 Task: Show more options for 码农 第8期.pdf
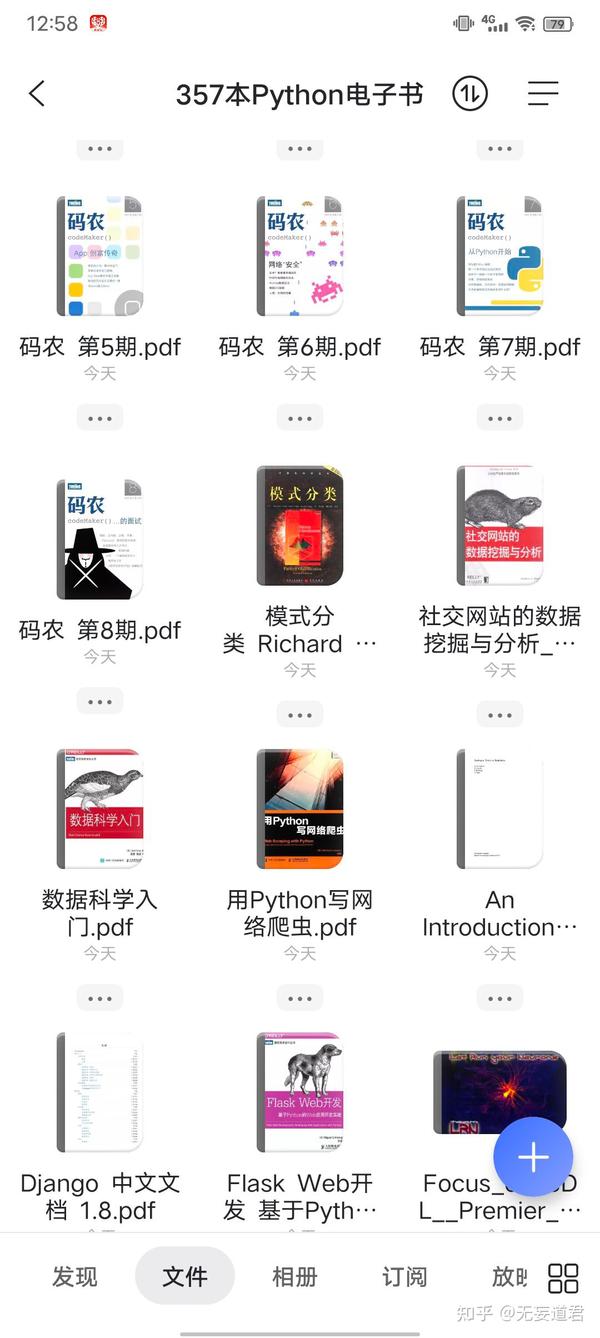pos(100,702)
